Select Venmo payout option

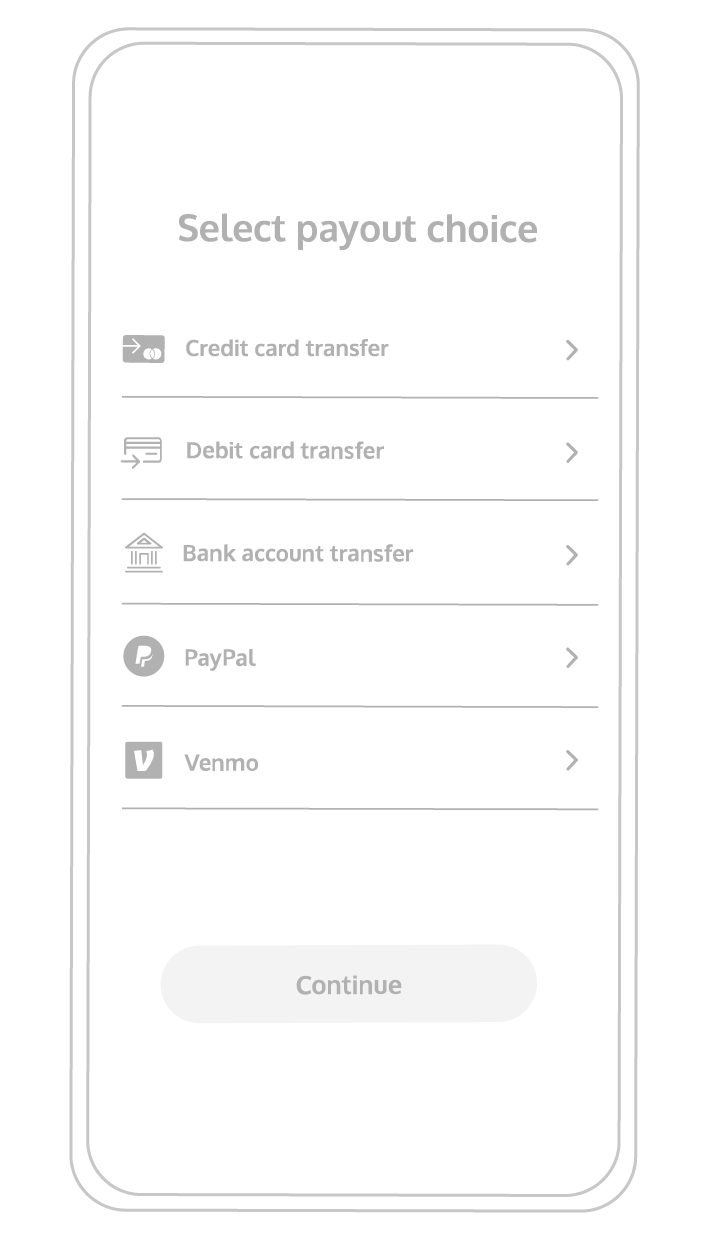click(x=222, y=762)
